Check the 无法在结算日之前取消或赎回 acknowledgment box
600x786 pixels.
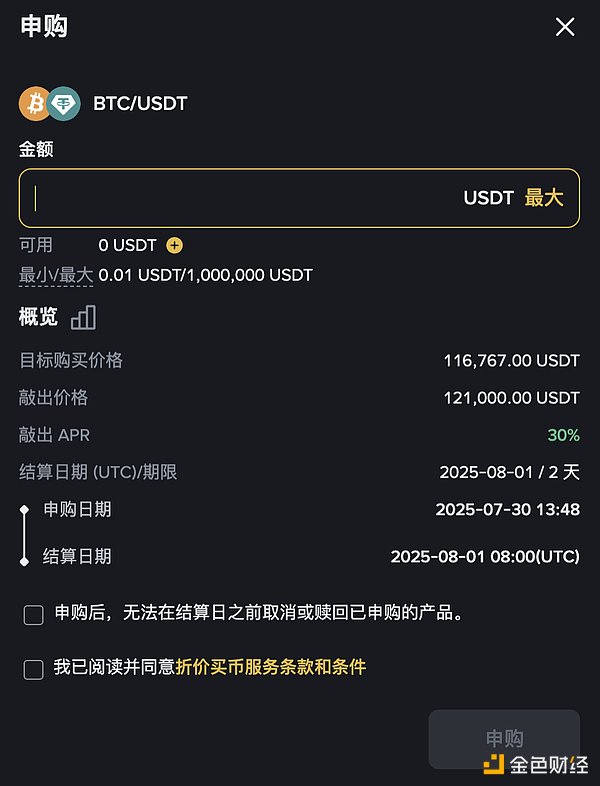33,615
